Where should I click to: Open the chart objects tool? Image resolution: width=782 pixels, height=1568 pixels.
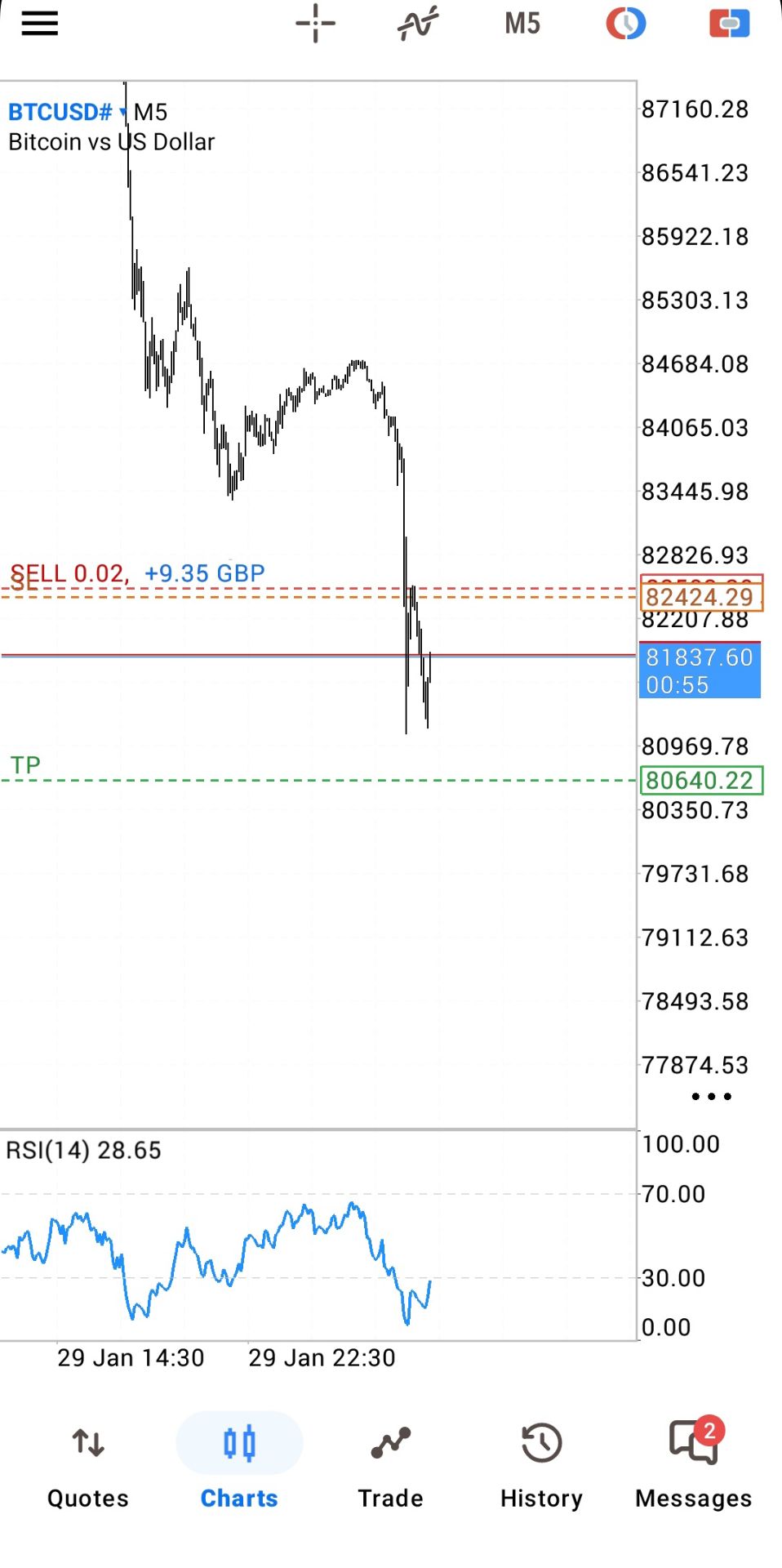coord(626,24)
